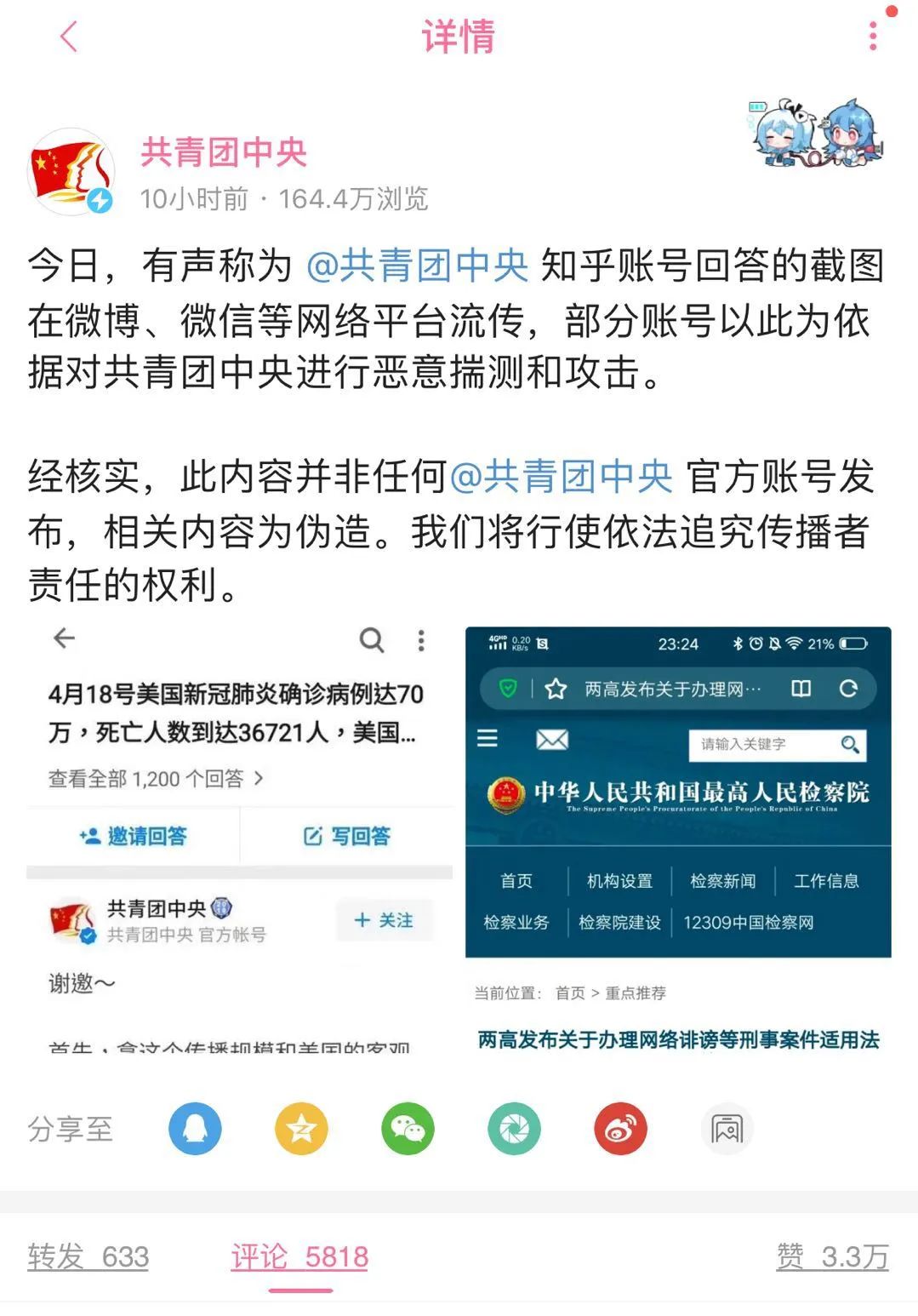Screen dimensions: 918x1316
Task: Open the 赞 3.3万 likes list
Action: coord(831,1256)
